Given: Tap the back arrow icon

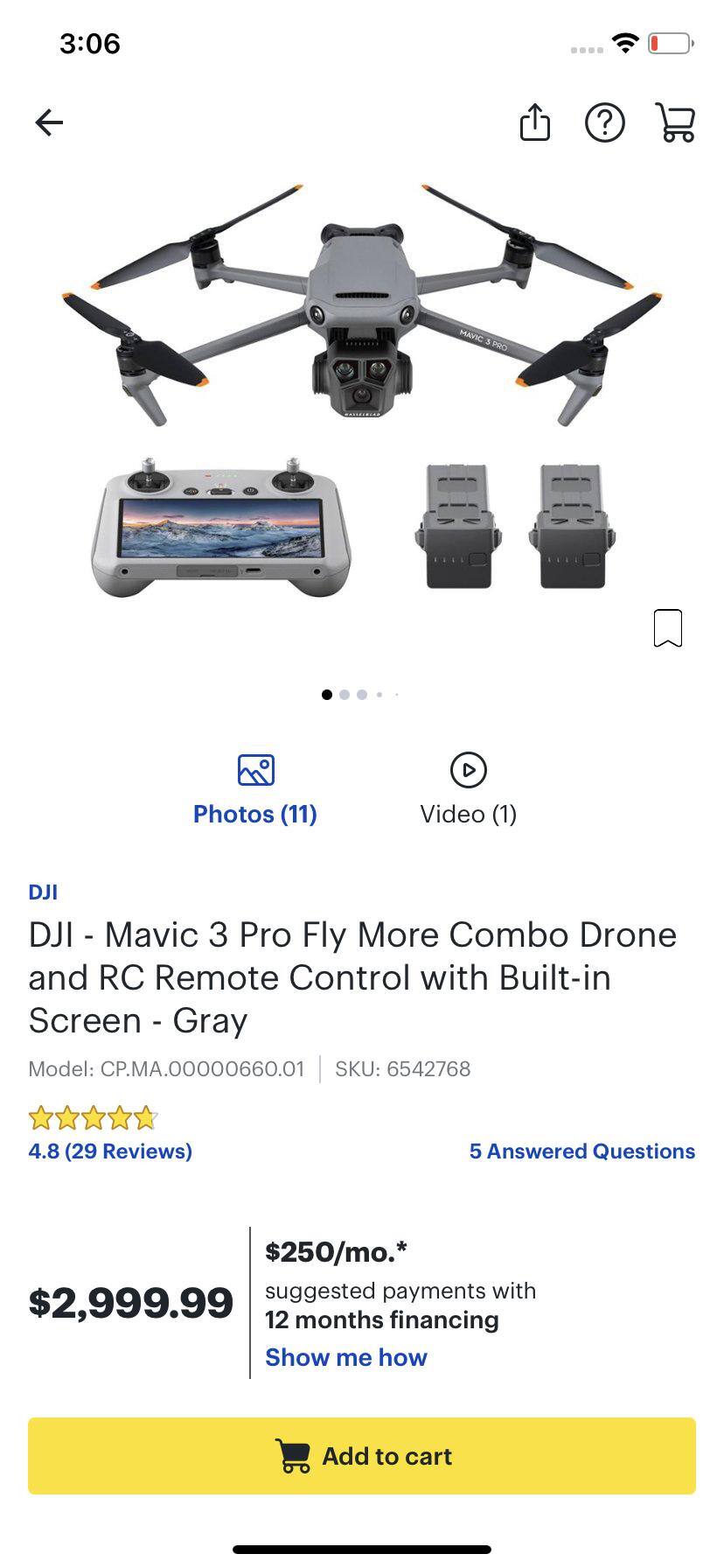Looking at the screenshot, I should pos(49,122).
